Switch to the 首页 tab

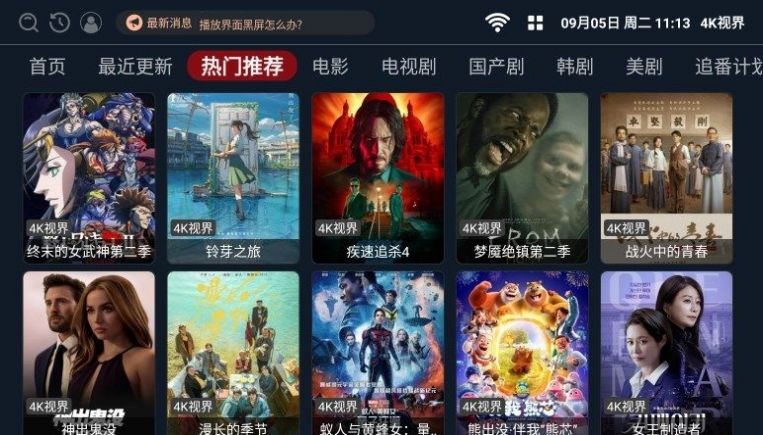click(47, 67)
